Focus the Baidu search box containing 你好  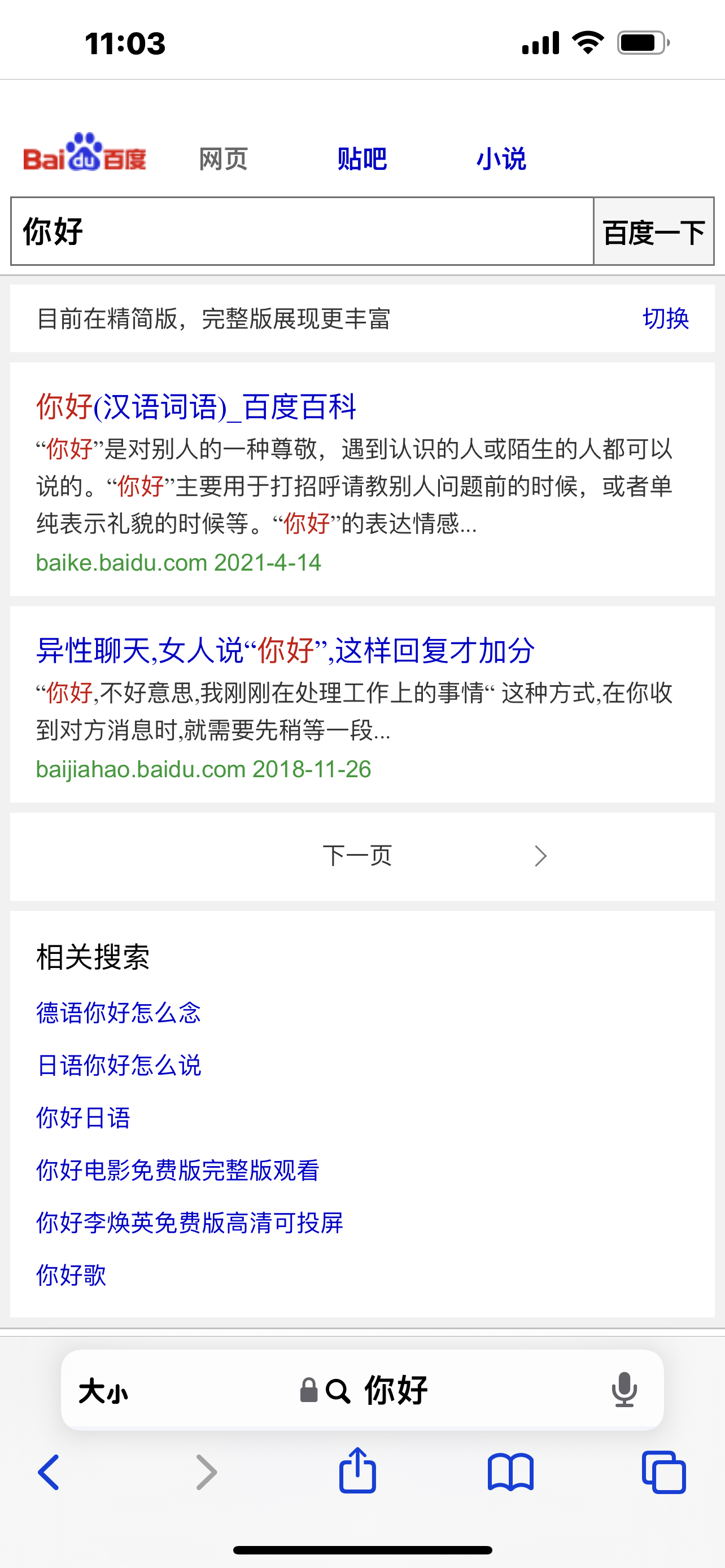(302, 231)
